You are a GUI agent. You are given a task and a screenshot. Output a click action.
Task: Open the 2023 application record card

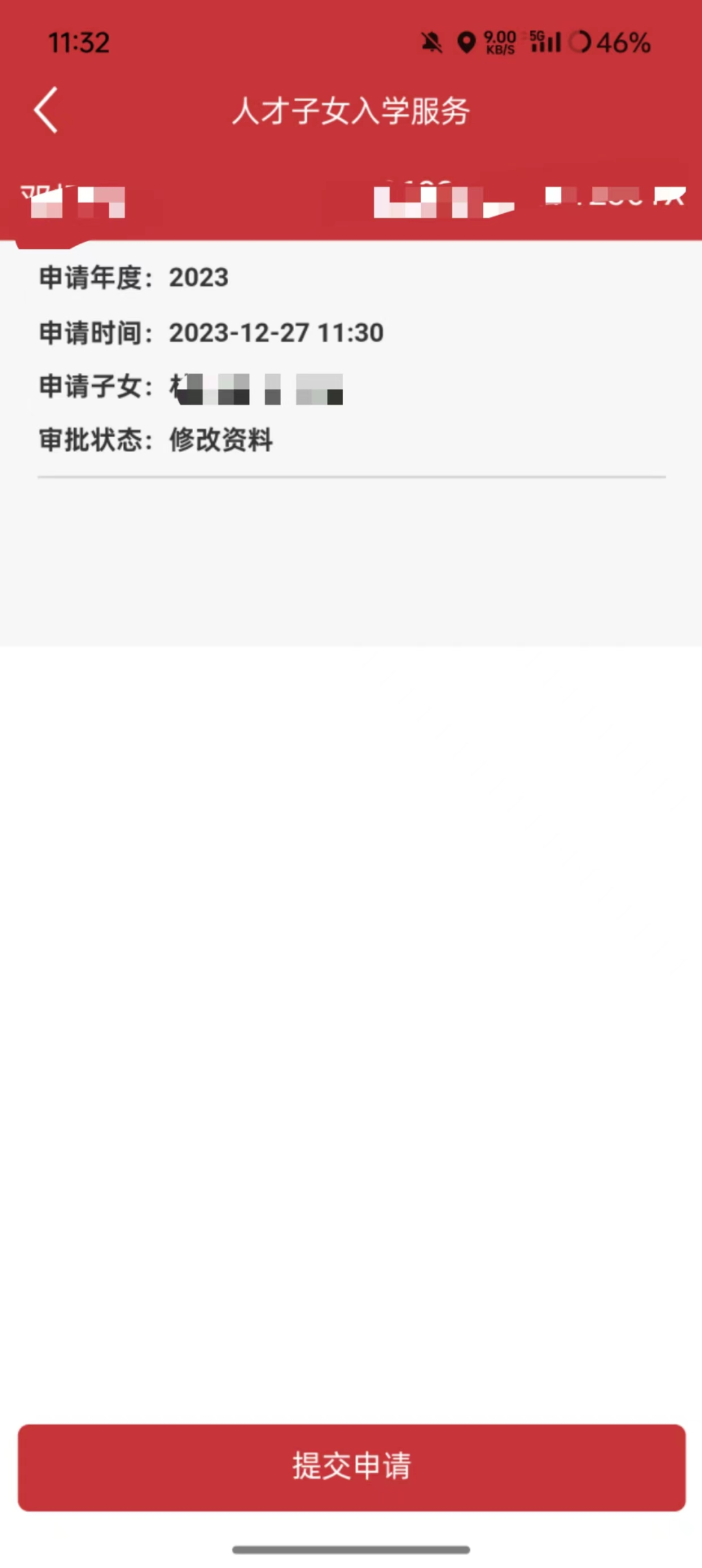pos(351,359)
